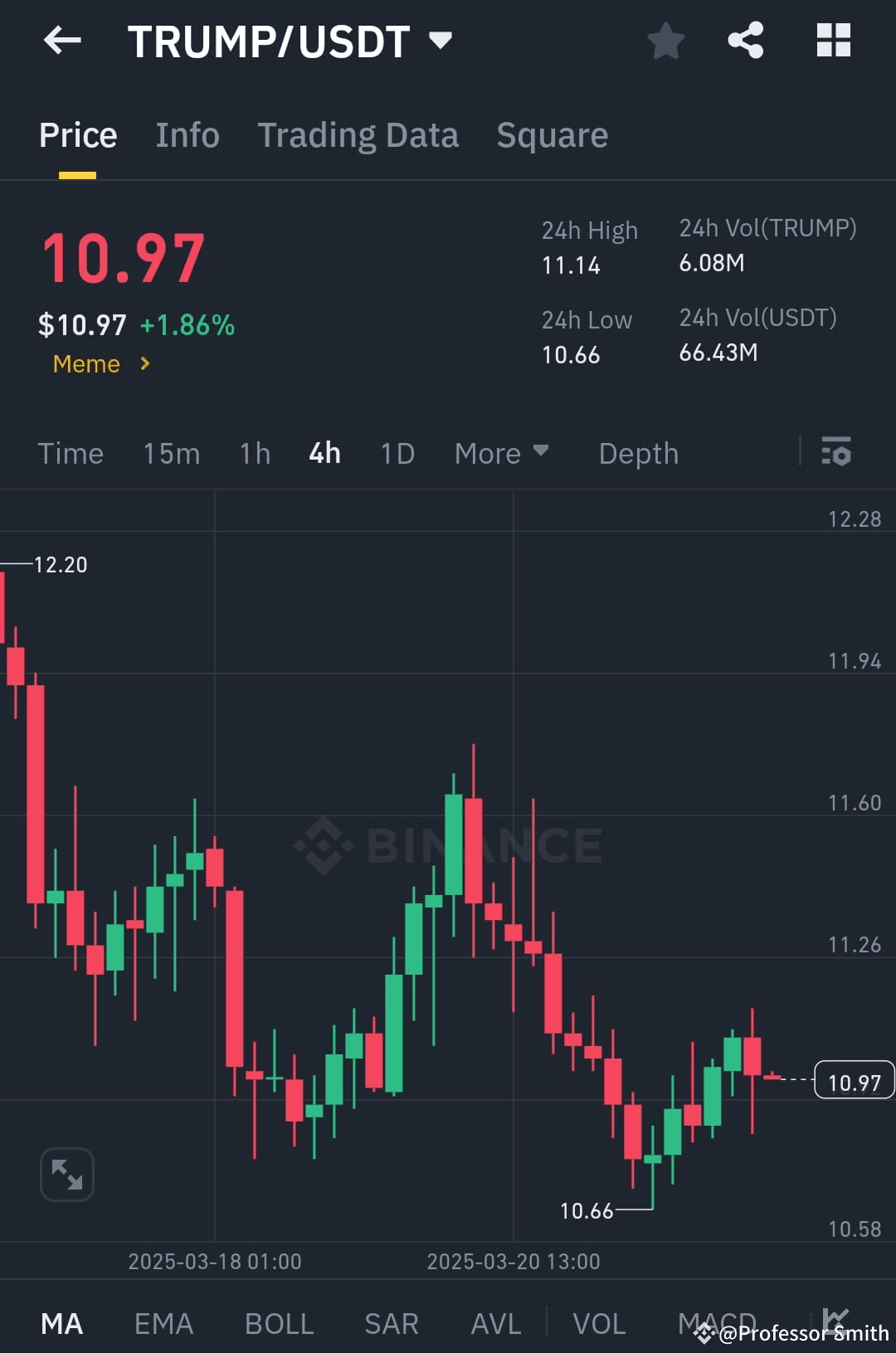Screen dimensions: 896x1353
Task: Open the Square tab
Action: pos(552,134)
